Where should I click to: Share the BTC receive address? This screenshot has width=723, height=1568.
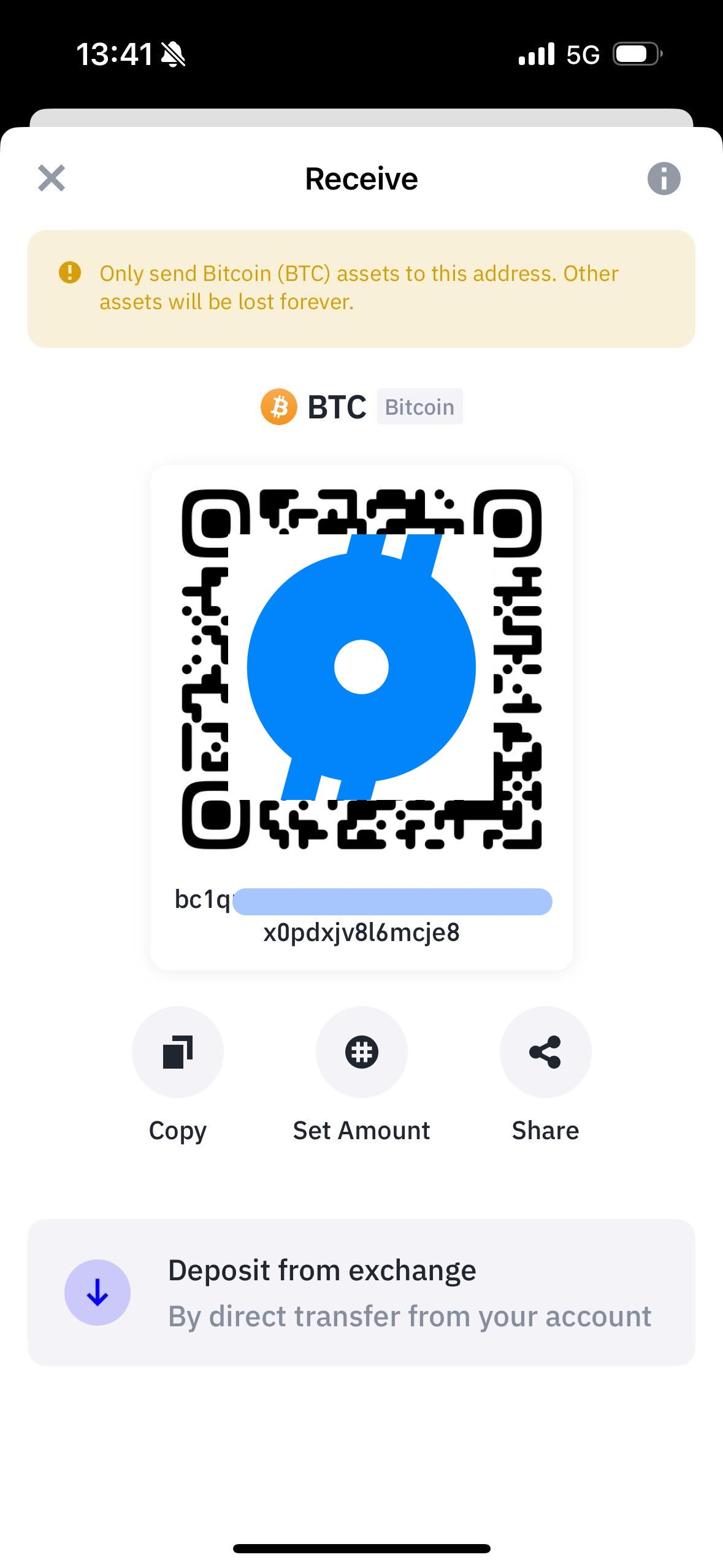(545, 1051)
